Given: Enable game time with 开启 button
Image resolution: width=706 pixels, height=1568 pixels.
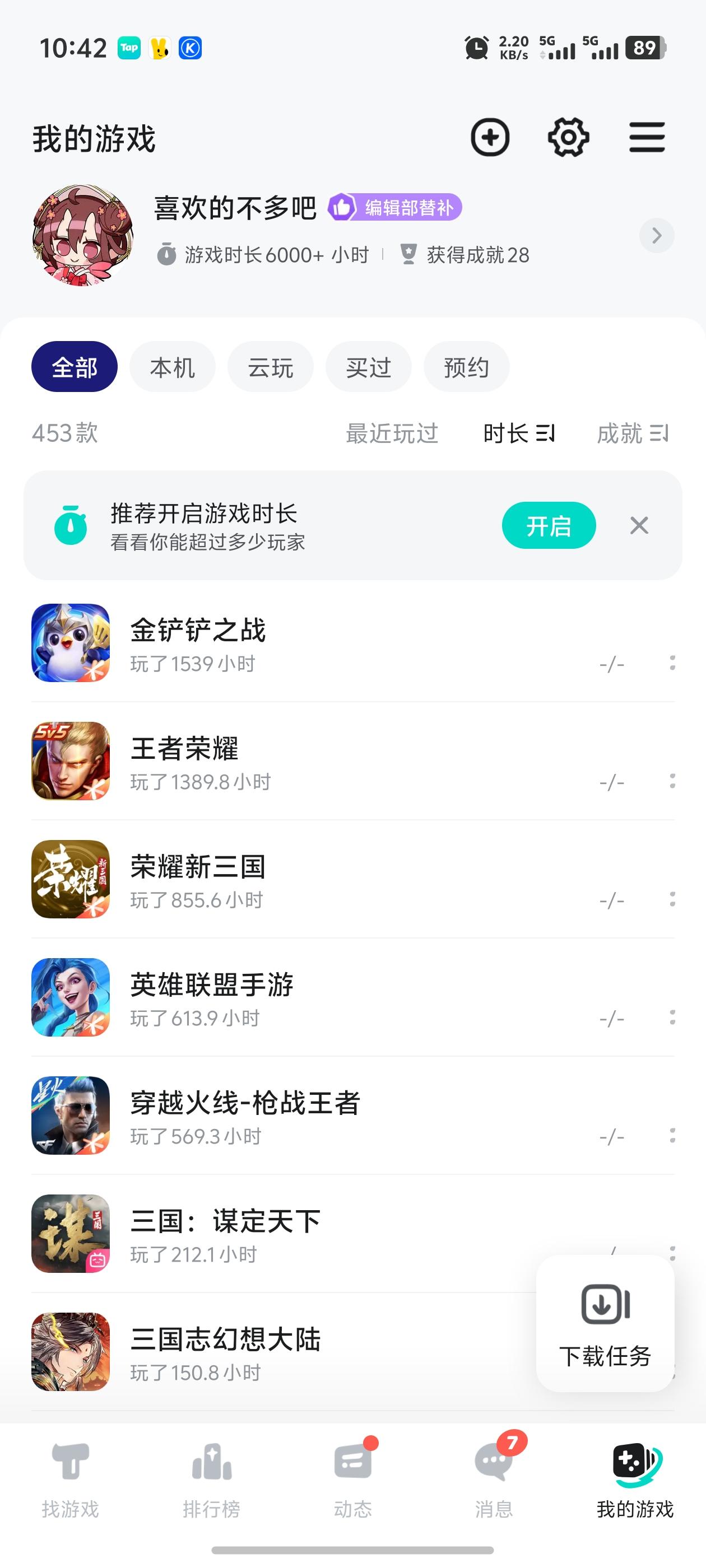Looking at the screenshot, I should pos(548,525).
